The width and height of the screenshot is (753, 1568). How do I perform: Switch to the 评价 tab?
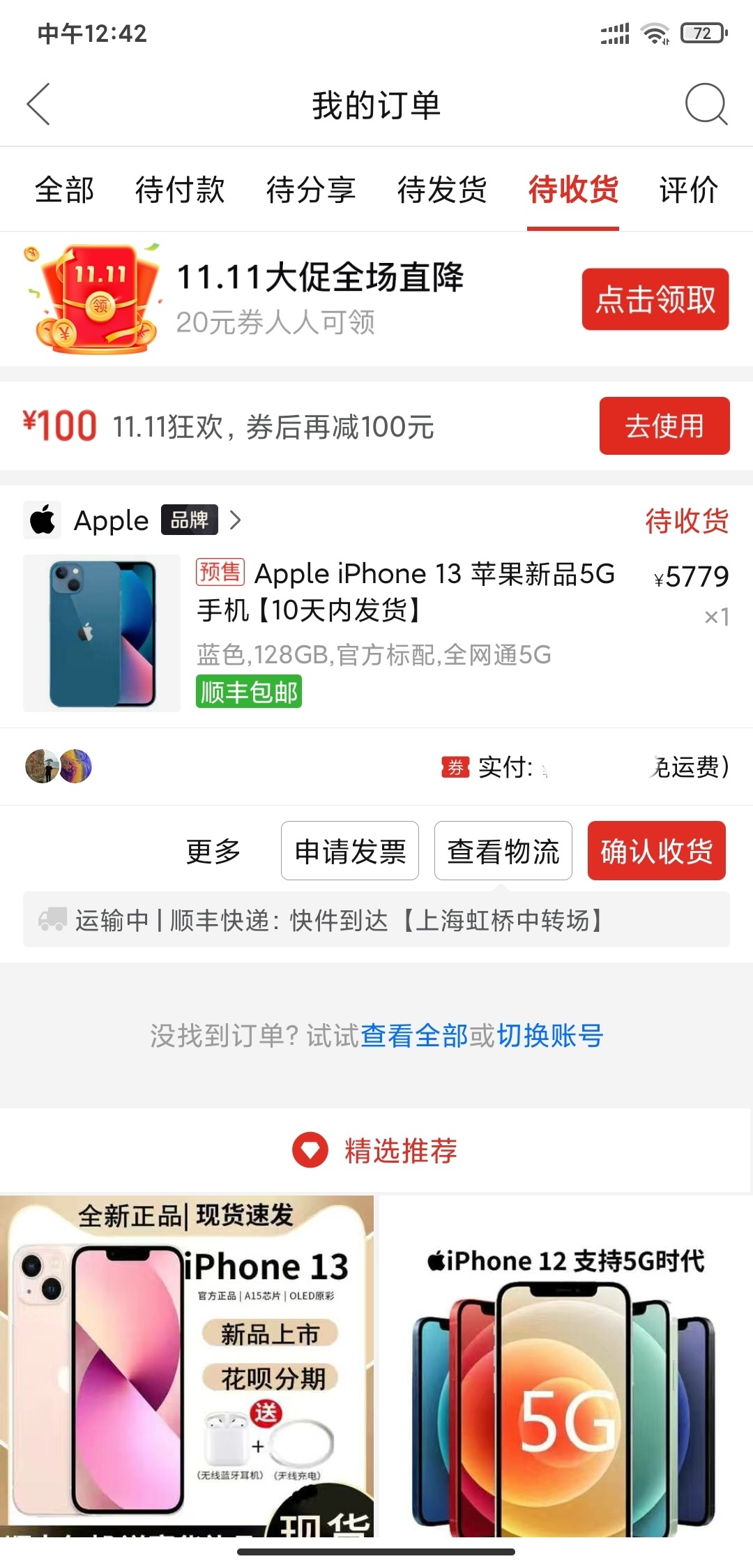point(689,190)
